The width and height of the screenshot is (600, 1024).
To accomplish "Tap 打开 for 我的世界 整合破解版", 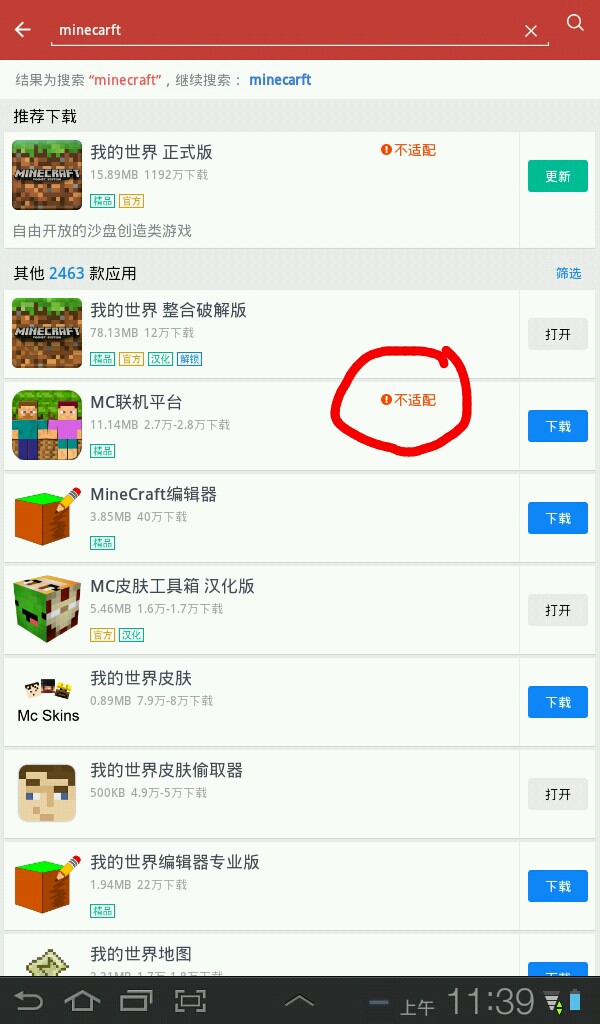I will [557, 334].
